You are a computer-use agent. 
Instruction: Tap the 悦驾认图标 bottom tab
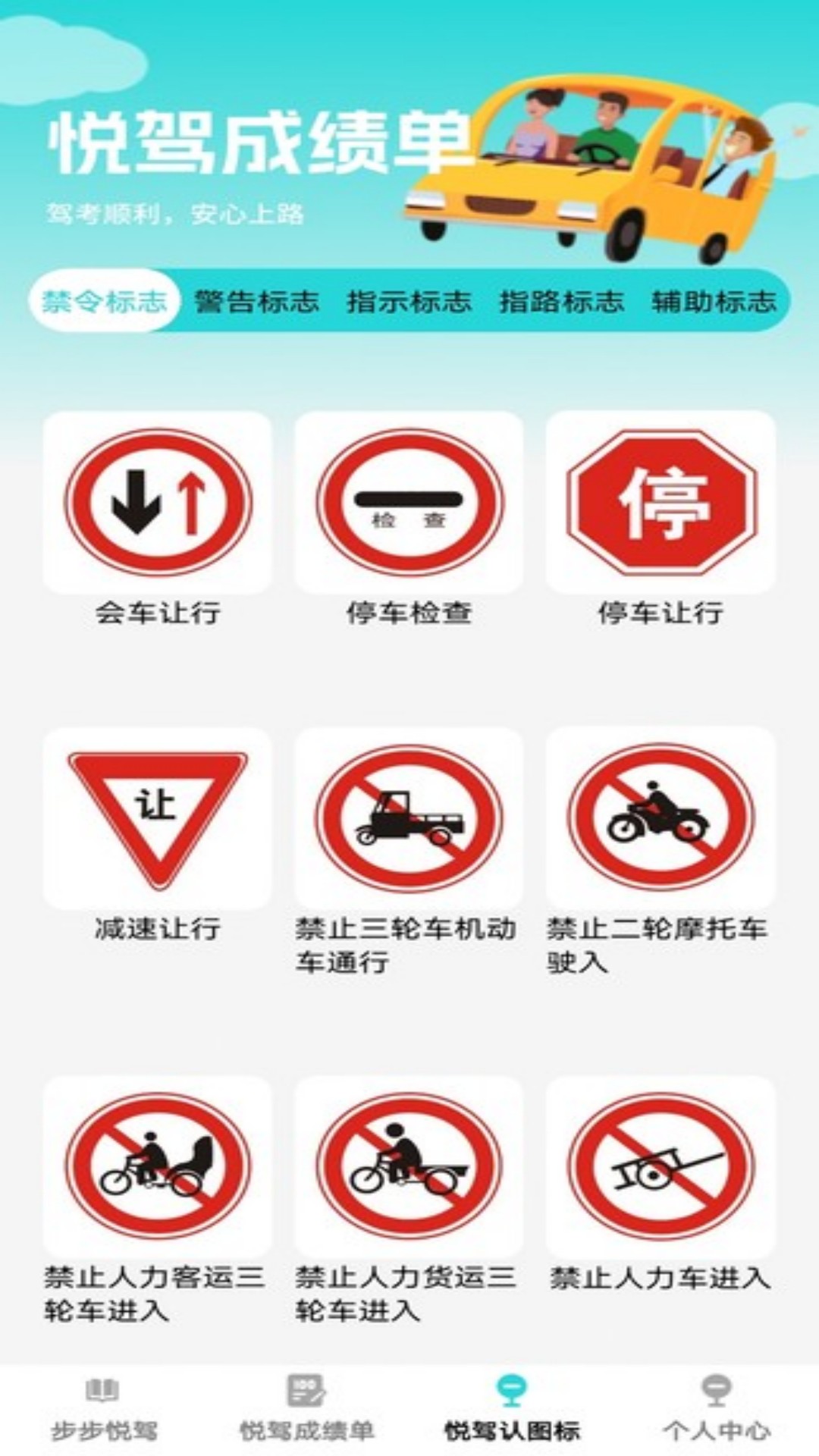[512, 1409]
